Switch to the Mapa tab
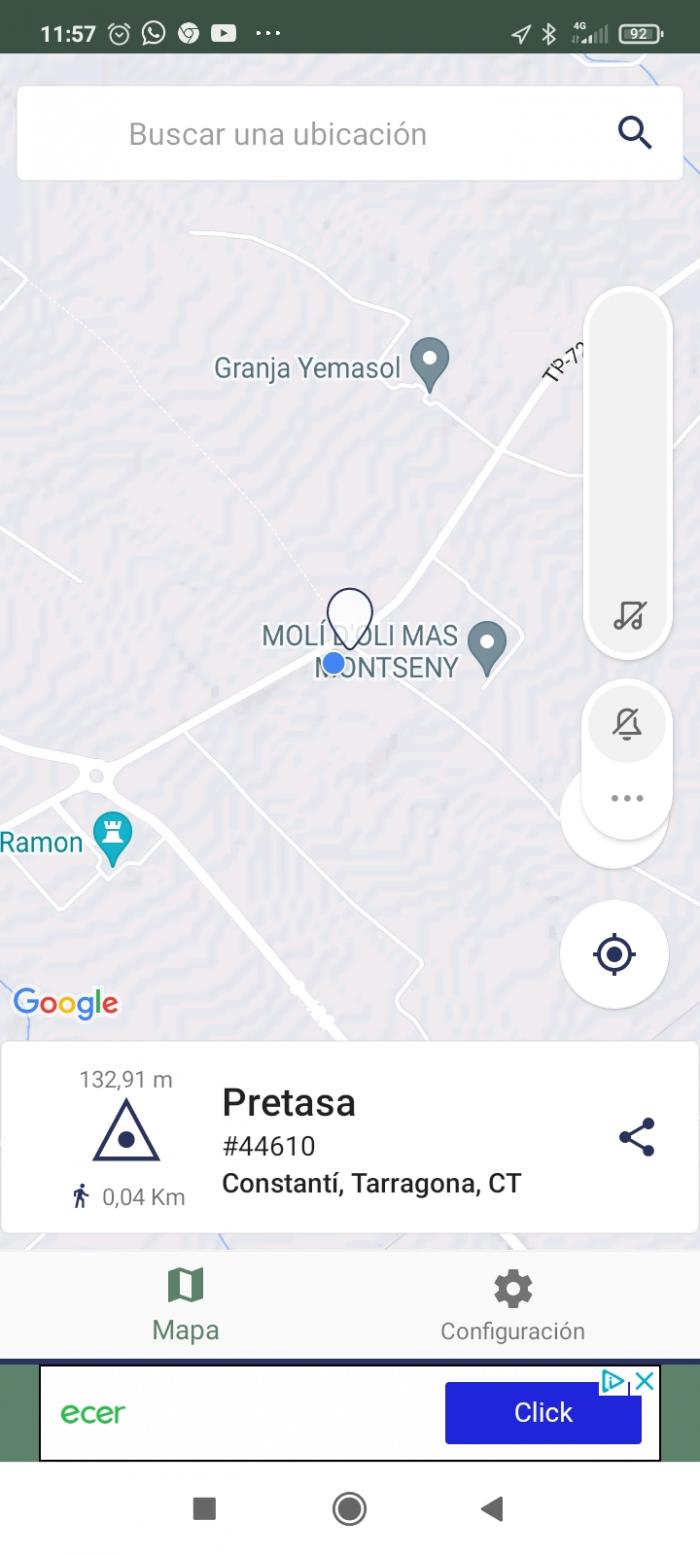The image size is (700, 1555). click(x=186, y=1305)
